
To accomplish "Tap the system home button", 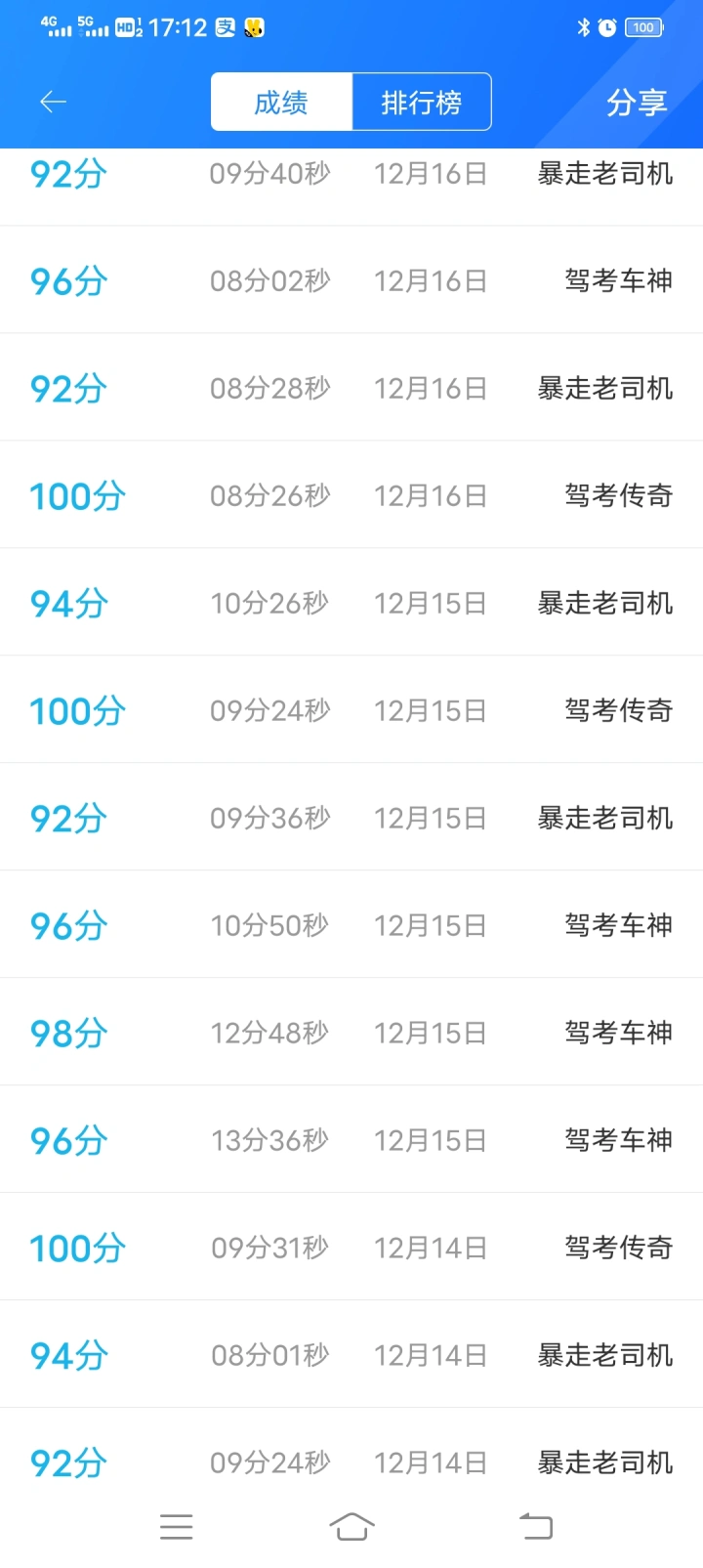I will tap(351, 1526).
